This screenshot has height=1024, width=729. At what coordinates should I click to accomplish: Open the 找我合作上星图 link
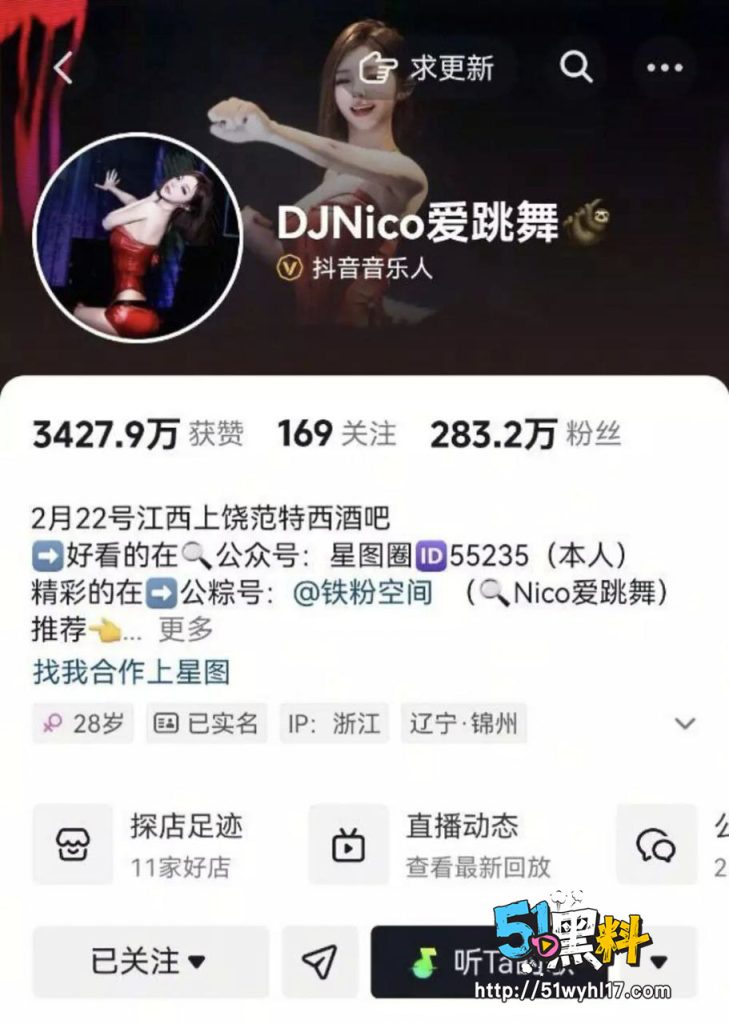click(131, 671)
